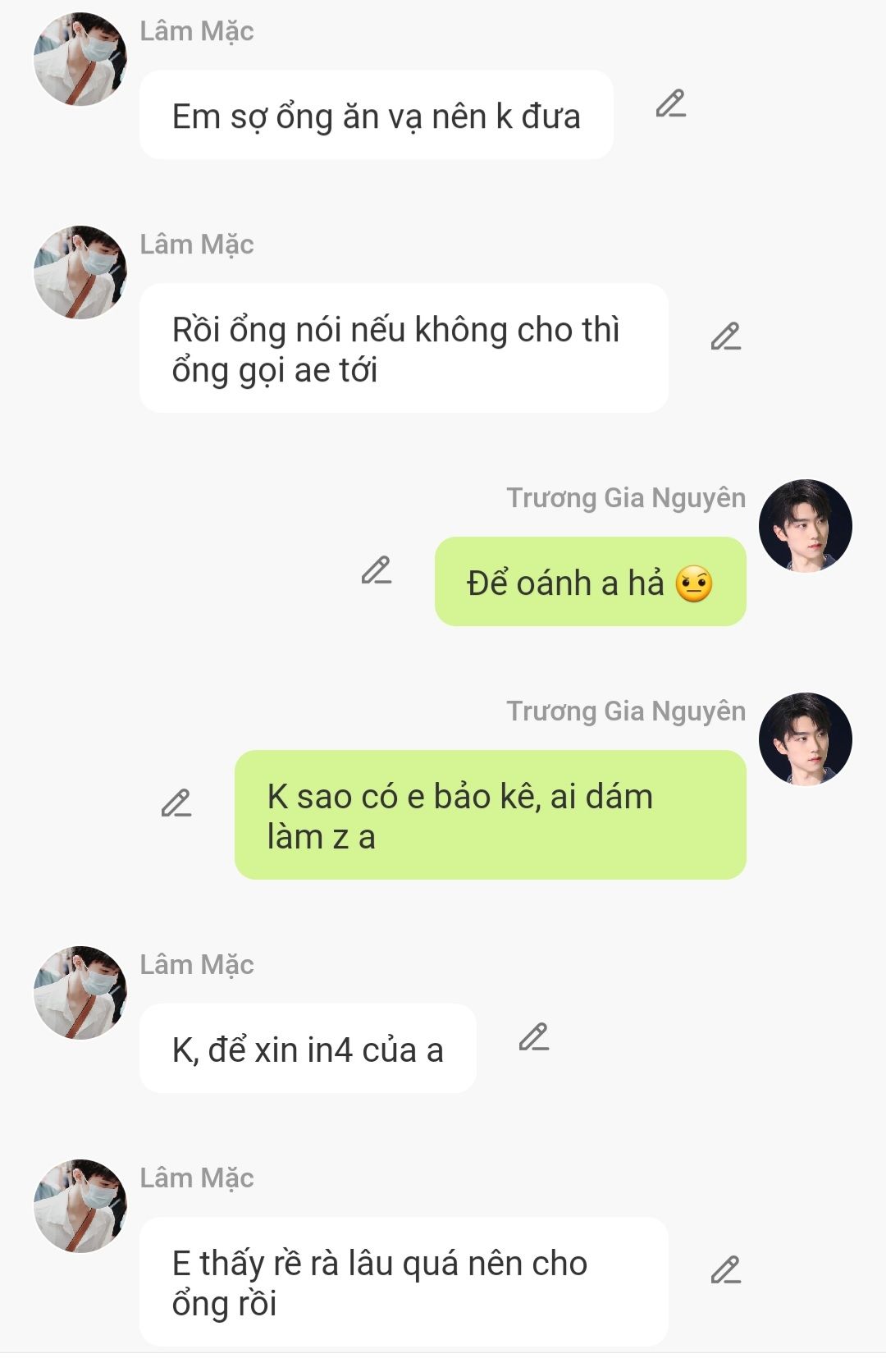Edit the message 'Để oánh a hả'
Image resolution: width=886 pixels, height=1372 pixels.
[x=377, y=570]
